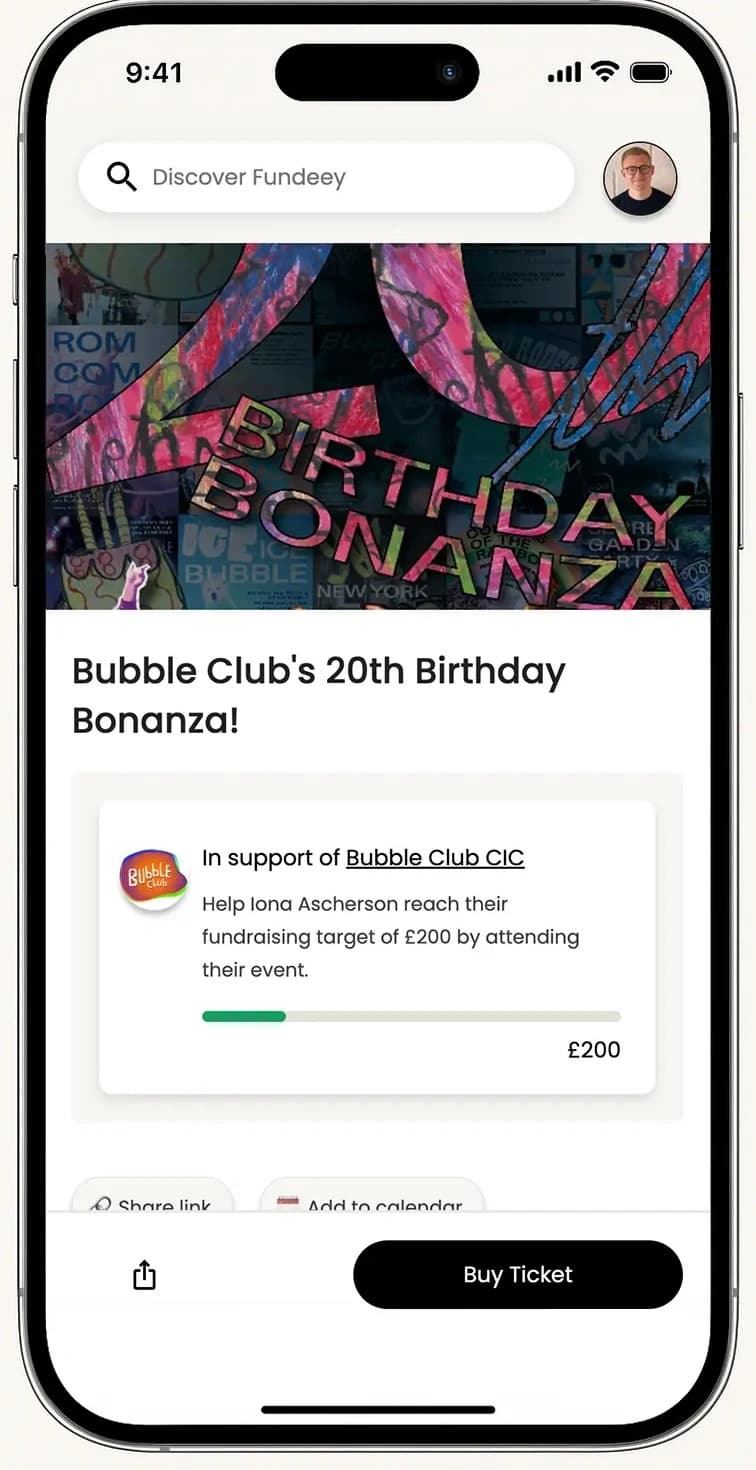Tap the Share link chip
The width and height of the screenshot is (756, 1470).
[x=152, y=1201]
